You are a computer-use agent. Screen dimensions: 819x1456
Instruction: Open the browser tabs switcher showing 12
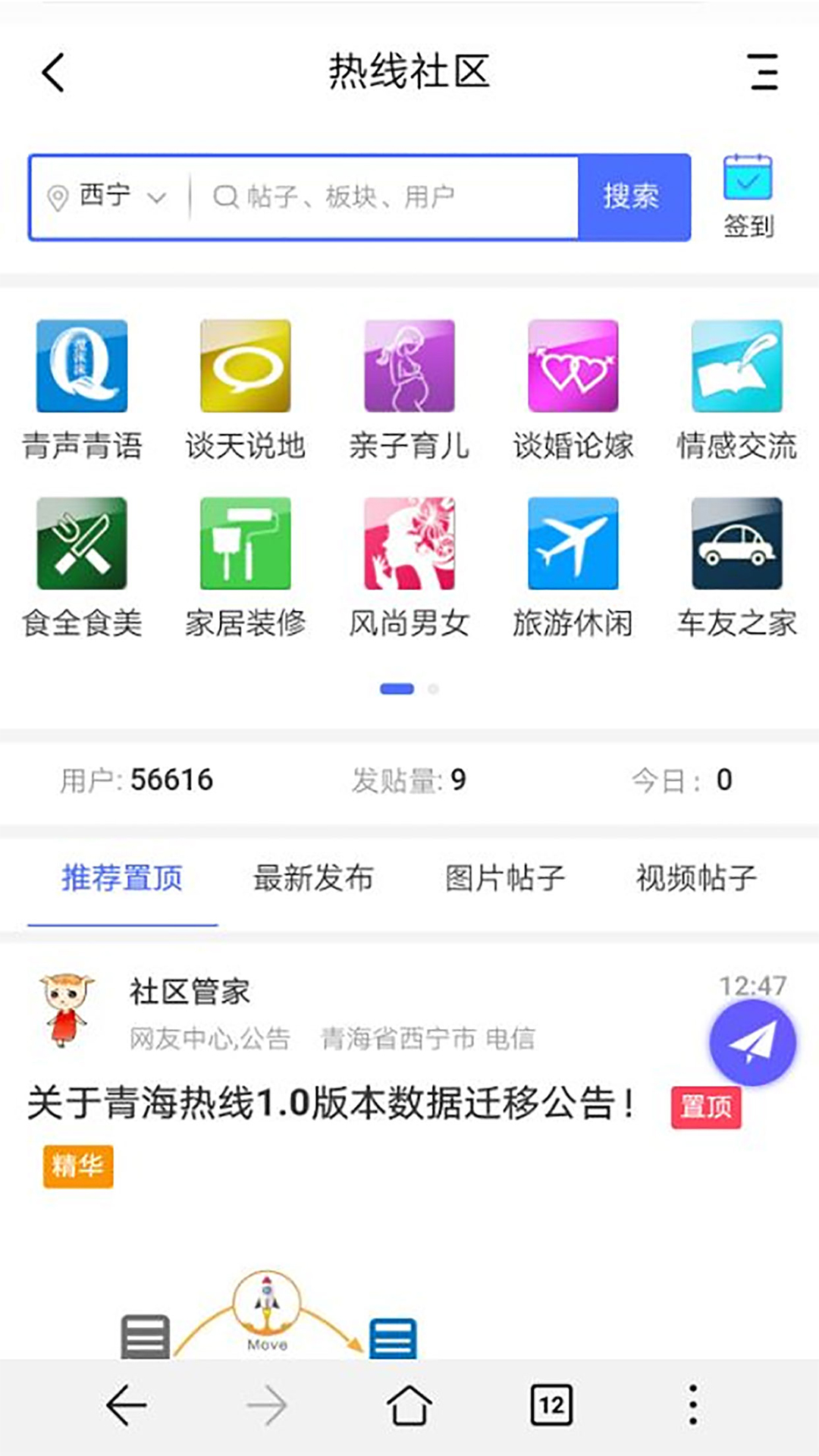[x=551, y=1405]
